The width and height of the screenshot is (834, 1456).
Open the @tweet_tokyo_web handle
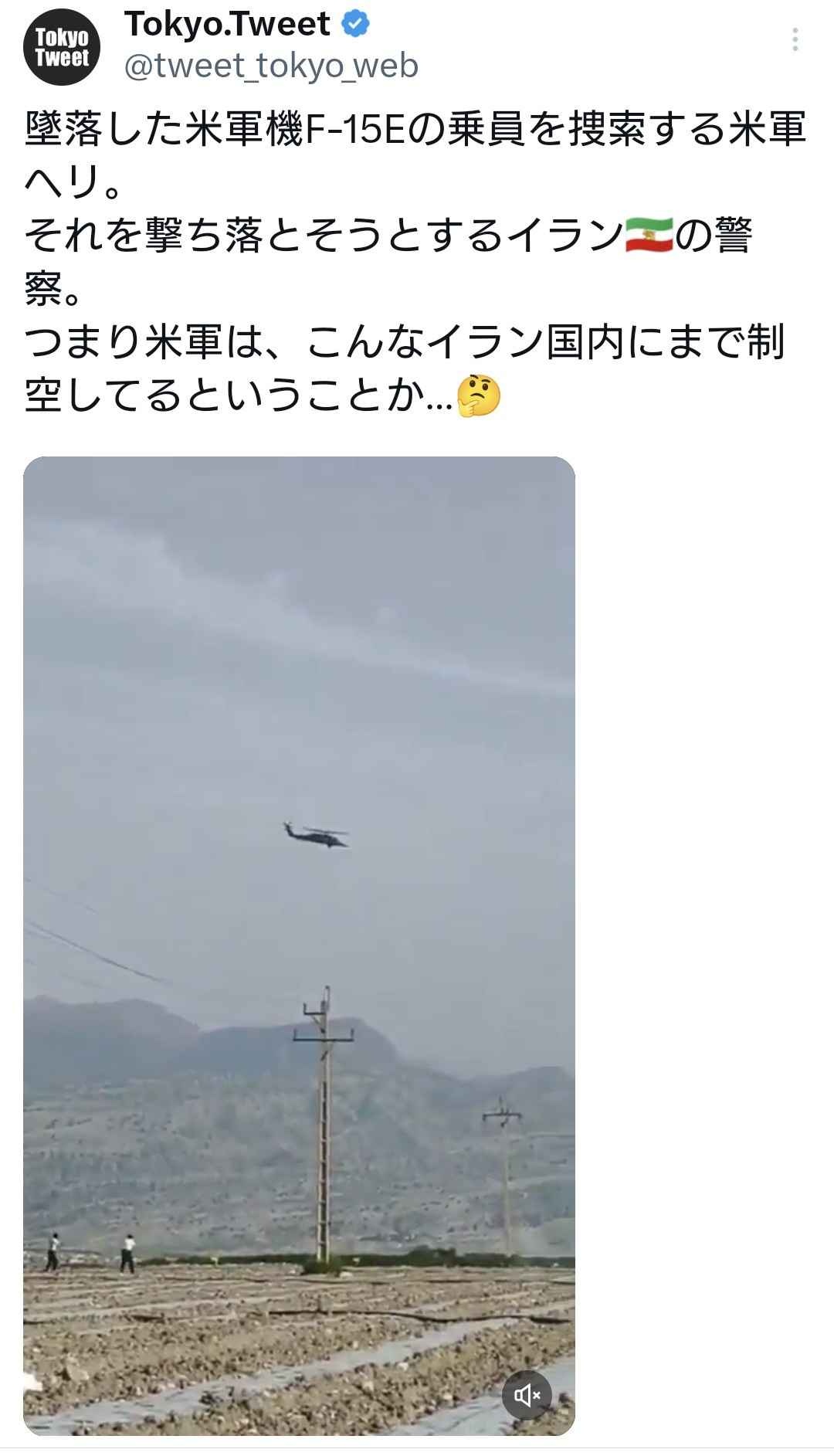(x=271, y=66)
